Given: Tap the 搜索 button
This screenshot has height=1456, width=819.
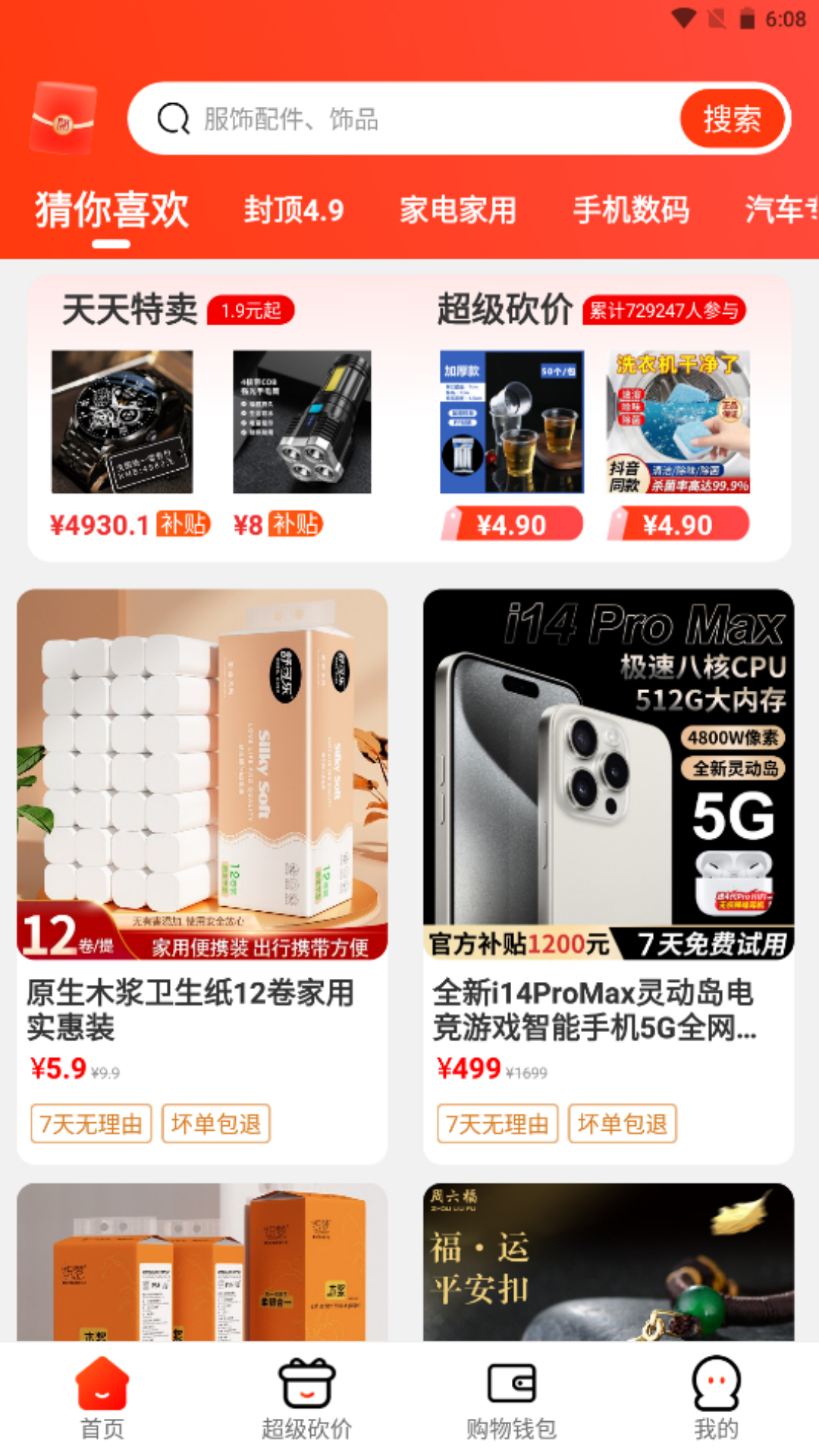Looking at the screenshot, I should tap(732, 119).
